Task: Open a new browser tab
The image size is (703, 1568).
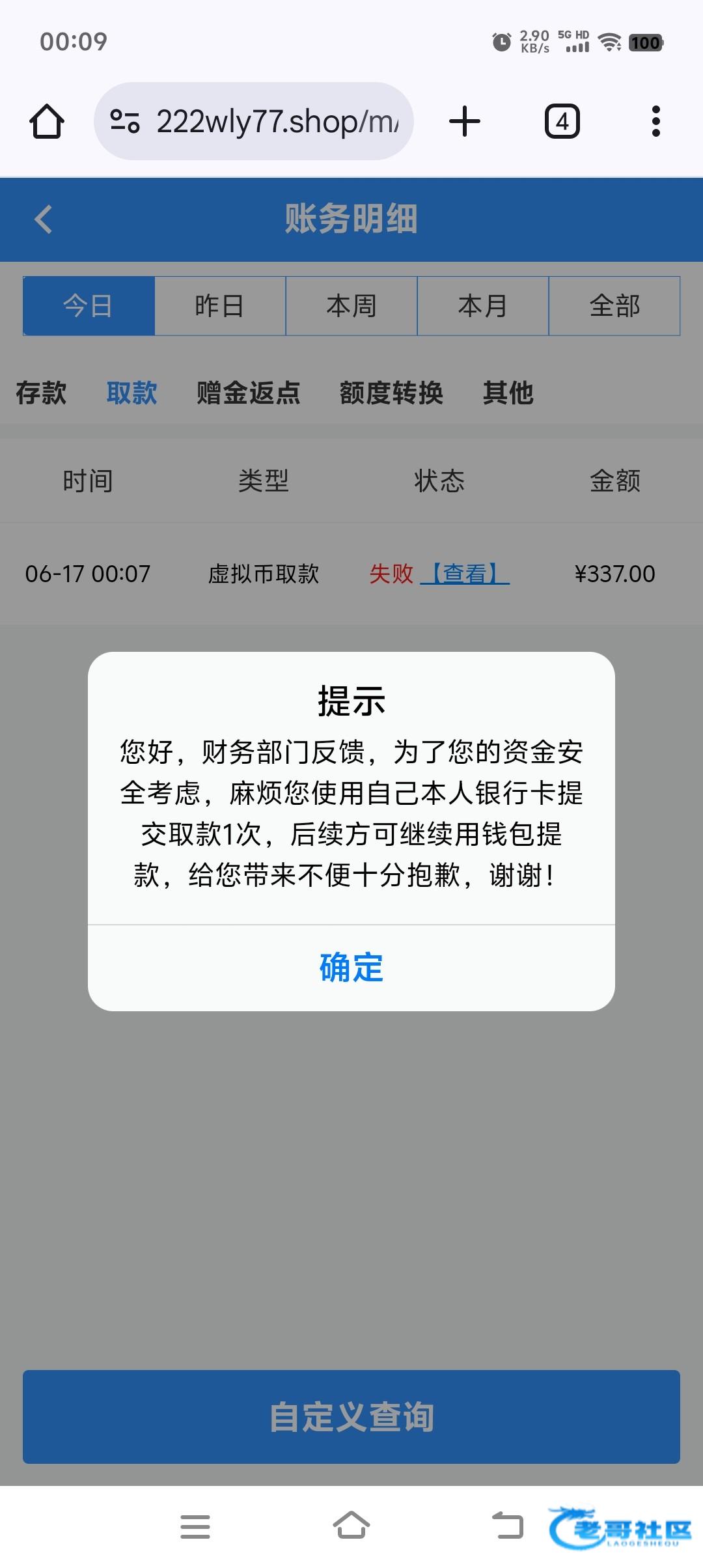Action: point(465,121)
